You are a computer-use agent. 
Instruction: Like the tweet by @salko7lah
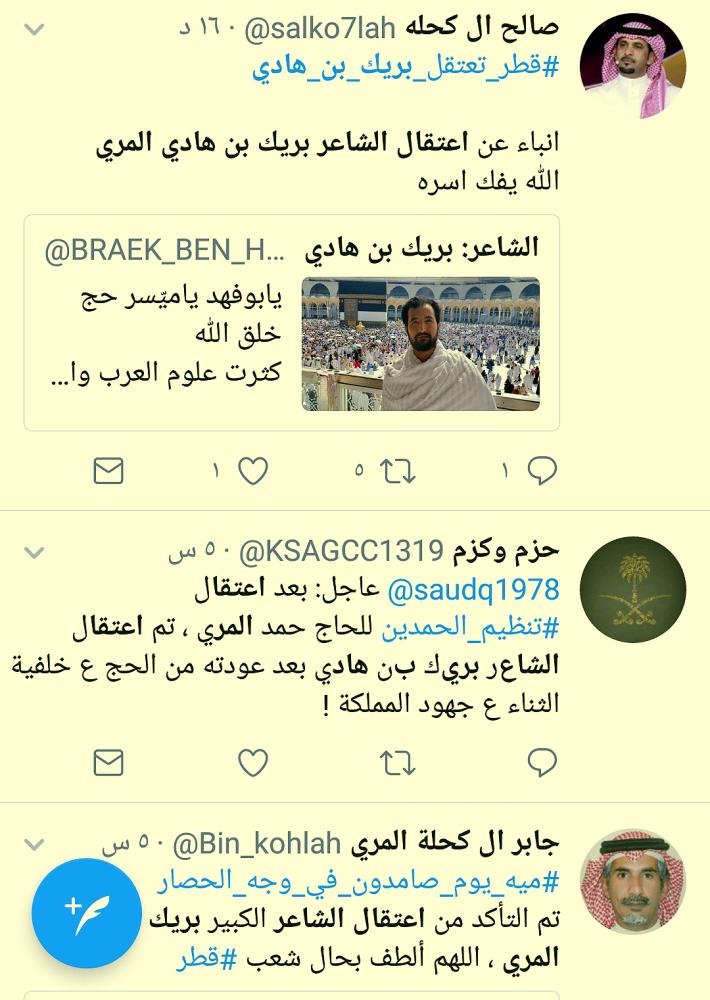point(253,470)
